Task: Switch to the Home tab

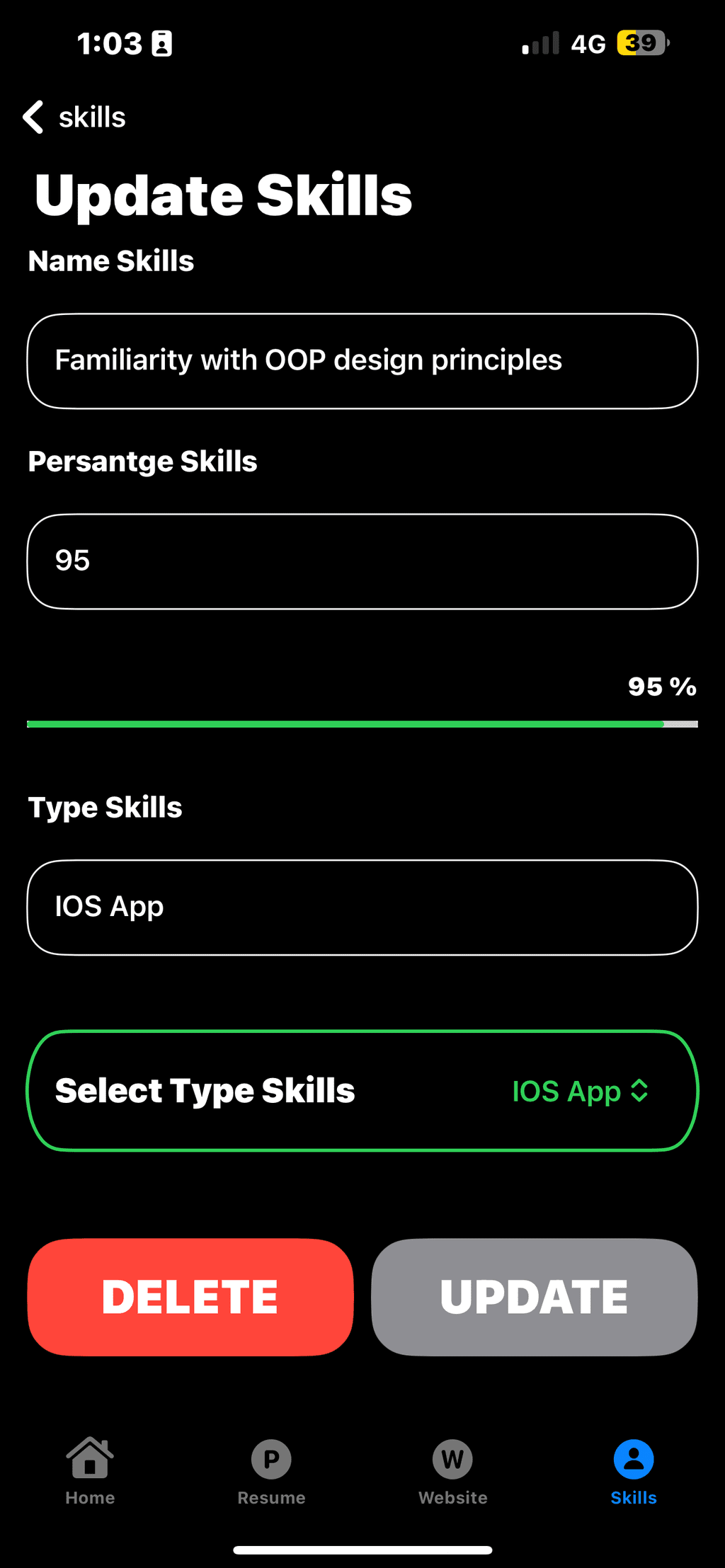Action: click(x=90, y=1471)
